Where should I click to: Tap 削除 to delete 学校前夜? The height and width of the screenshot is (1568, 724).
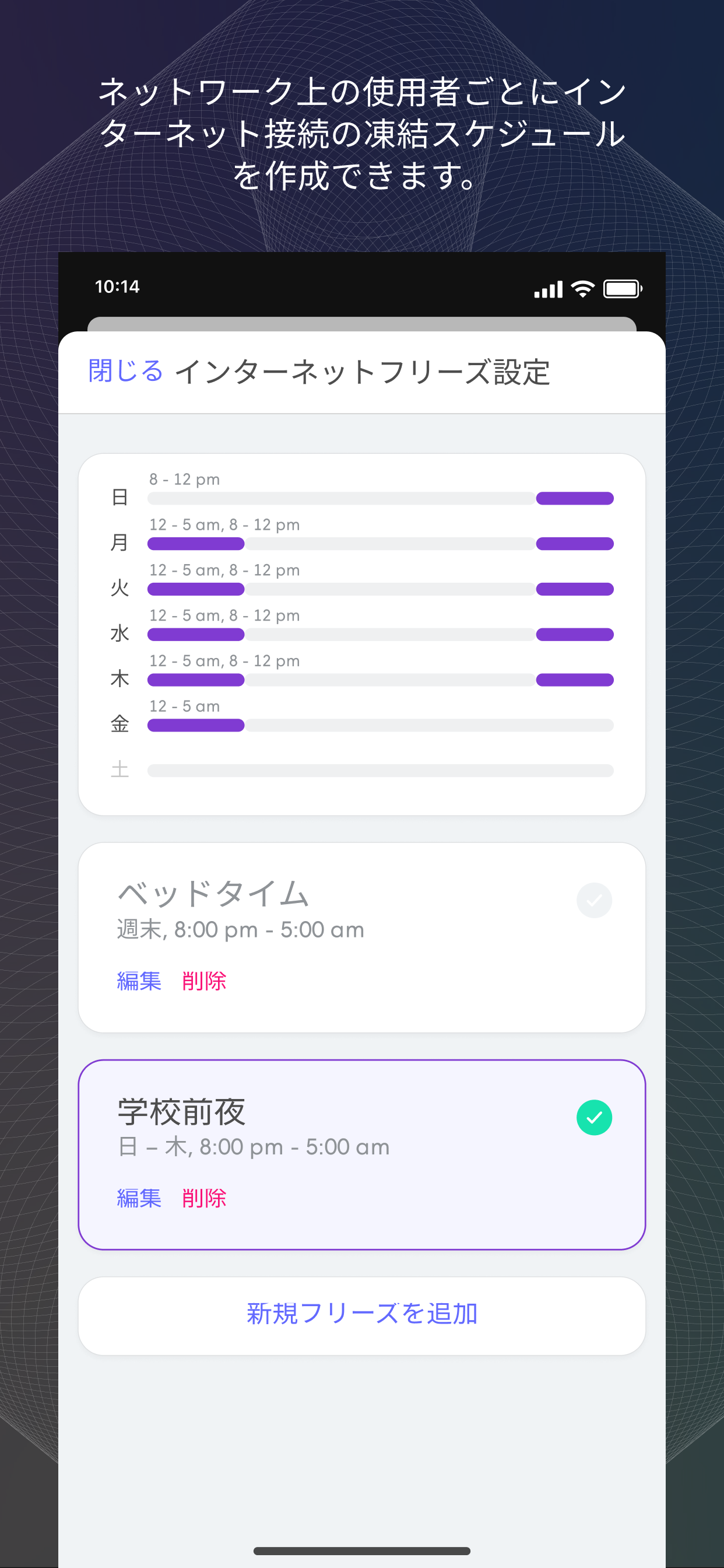coord(205,1198)
